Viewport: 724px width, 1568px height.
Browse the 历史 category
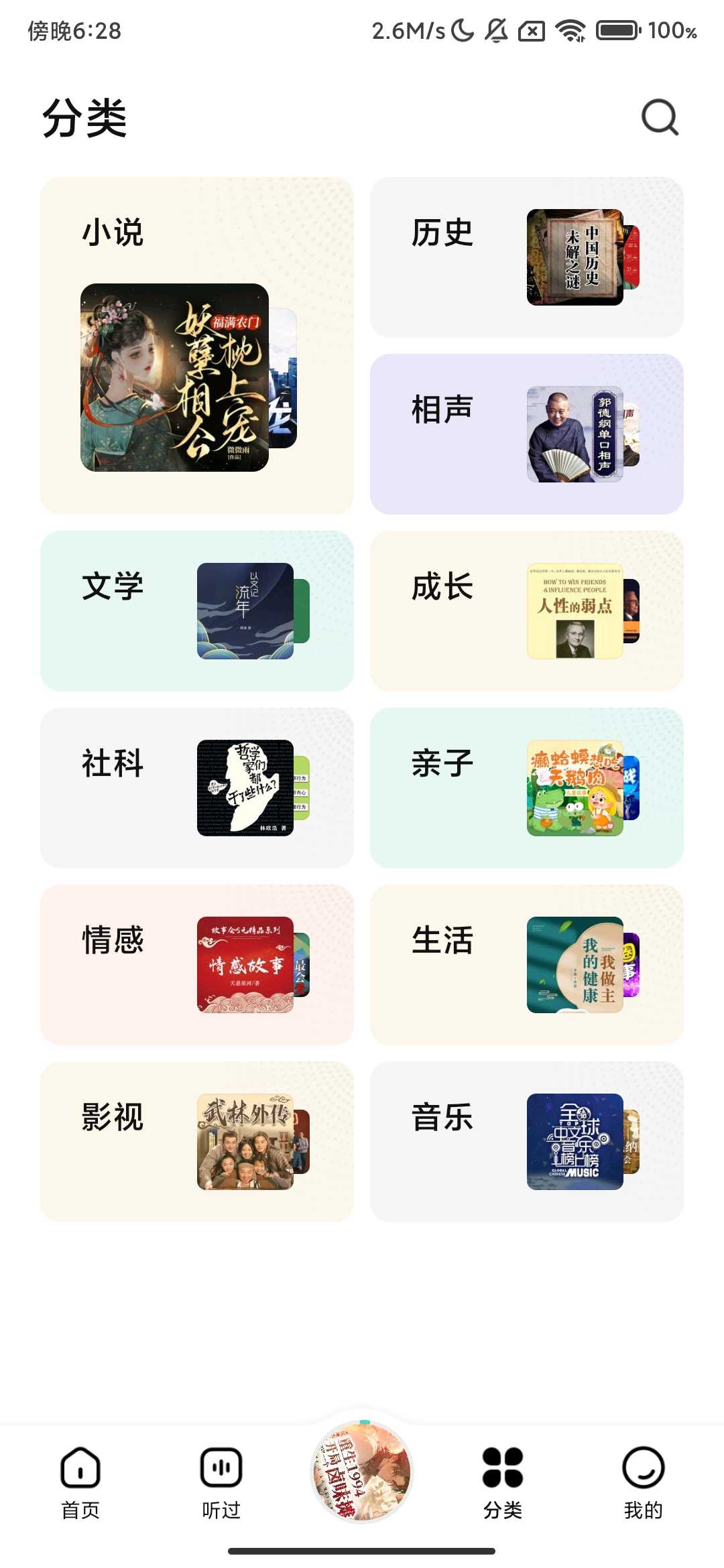[526, 257]
